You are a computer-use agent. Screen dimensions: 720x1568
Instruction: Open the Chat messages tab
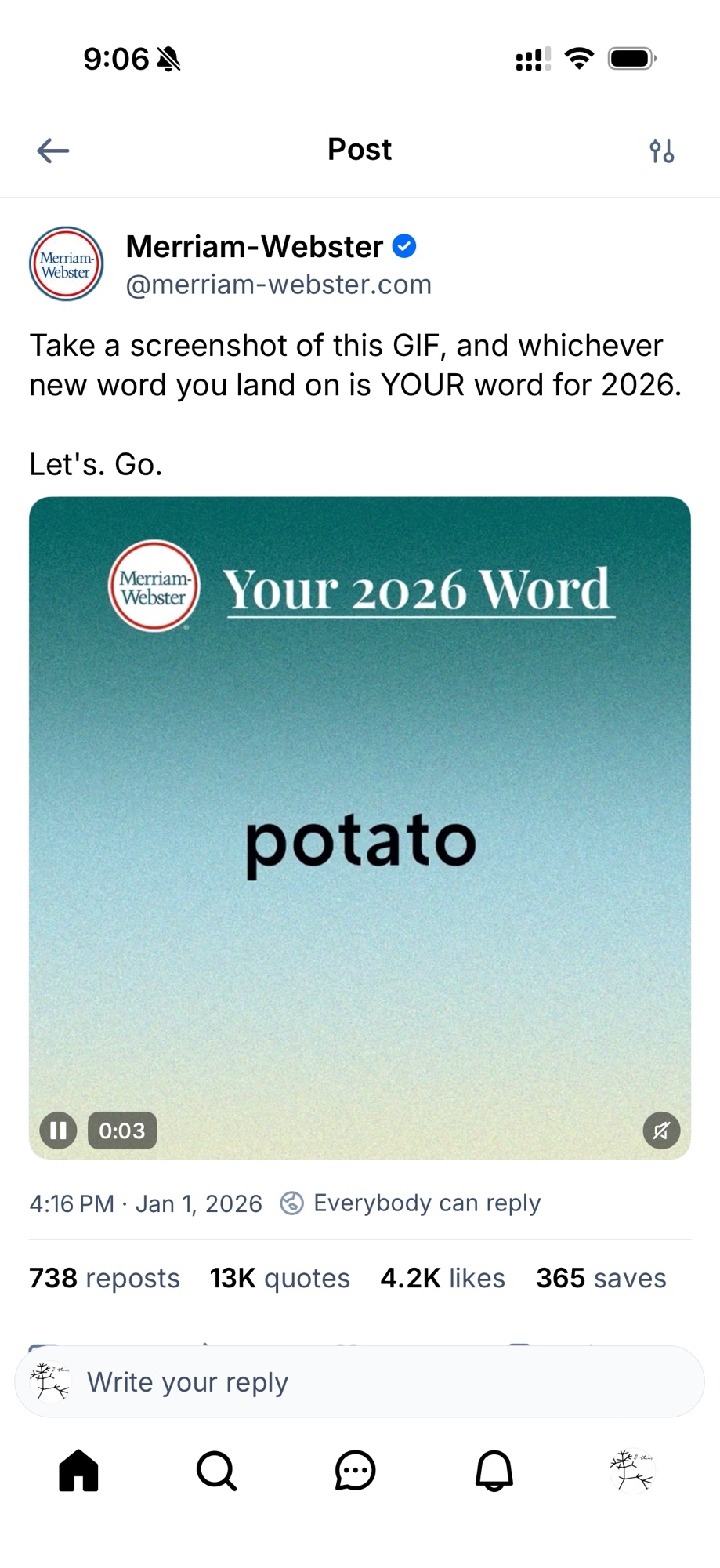355,1470
